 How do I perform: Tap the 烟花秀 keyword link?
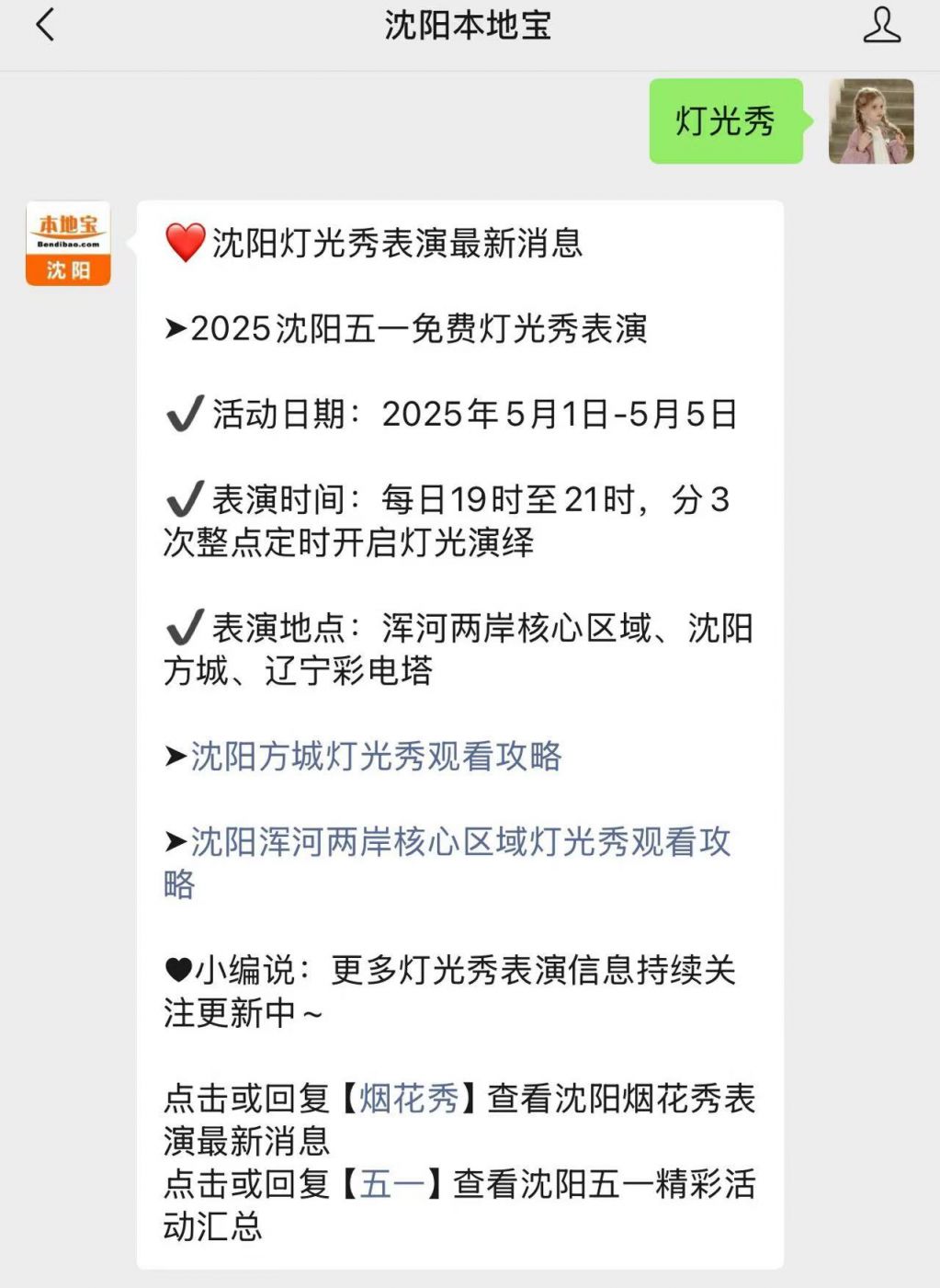[x=409, y=1098]
